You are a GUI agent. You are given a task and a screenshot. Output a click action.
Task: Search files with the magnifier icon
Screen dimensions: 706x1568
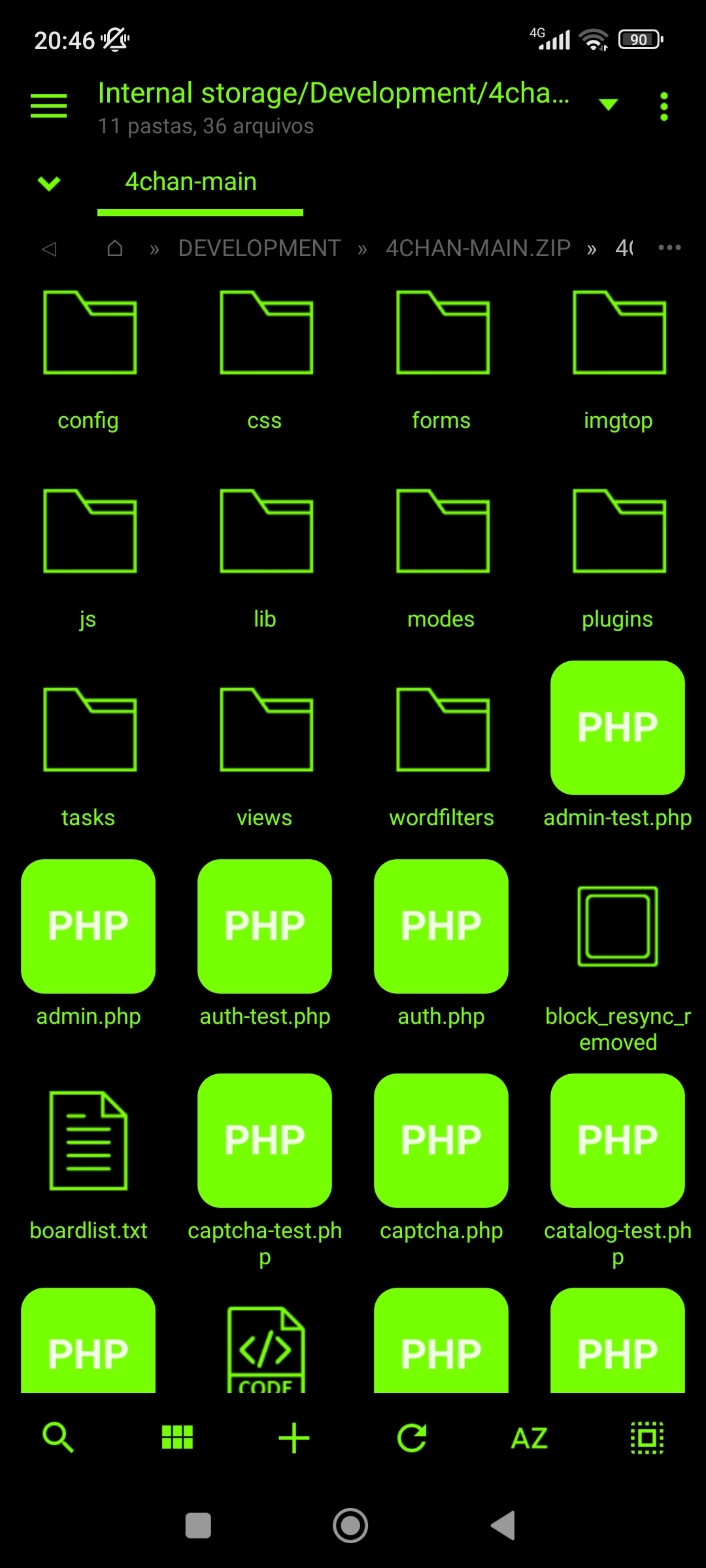[x=58, y=1437]
